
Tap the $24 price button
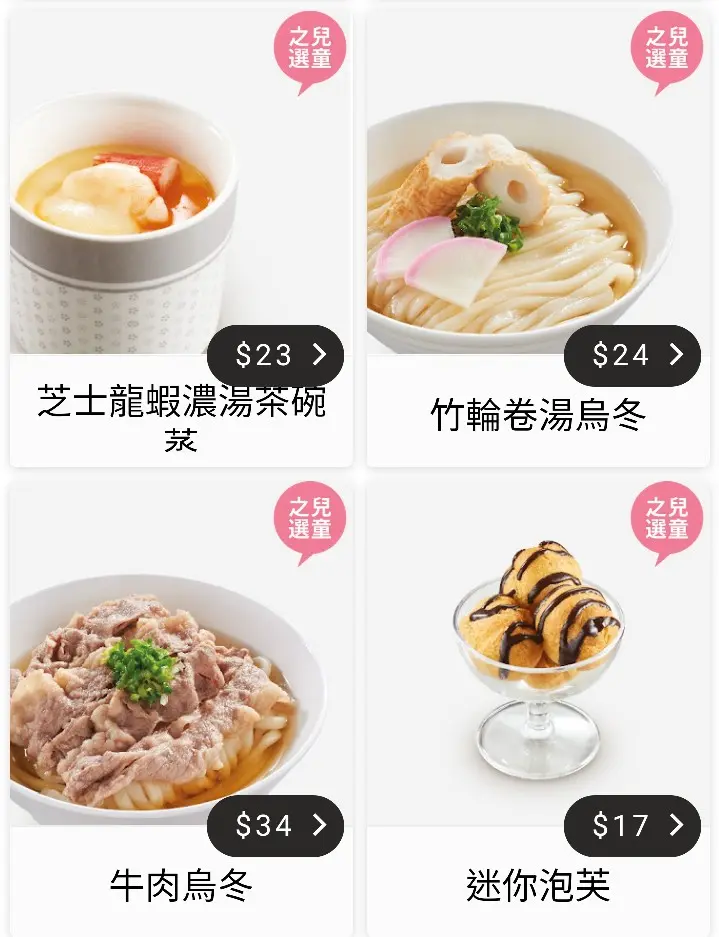(x=632, y=355)
